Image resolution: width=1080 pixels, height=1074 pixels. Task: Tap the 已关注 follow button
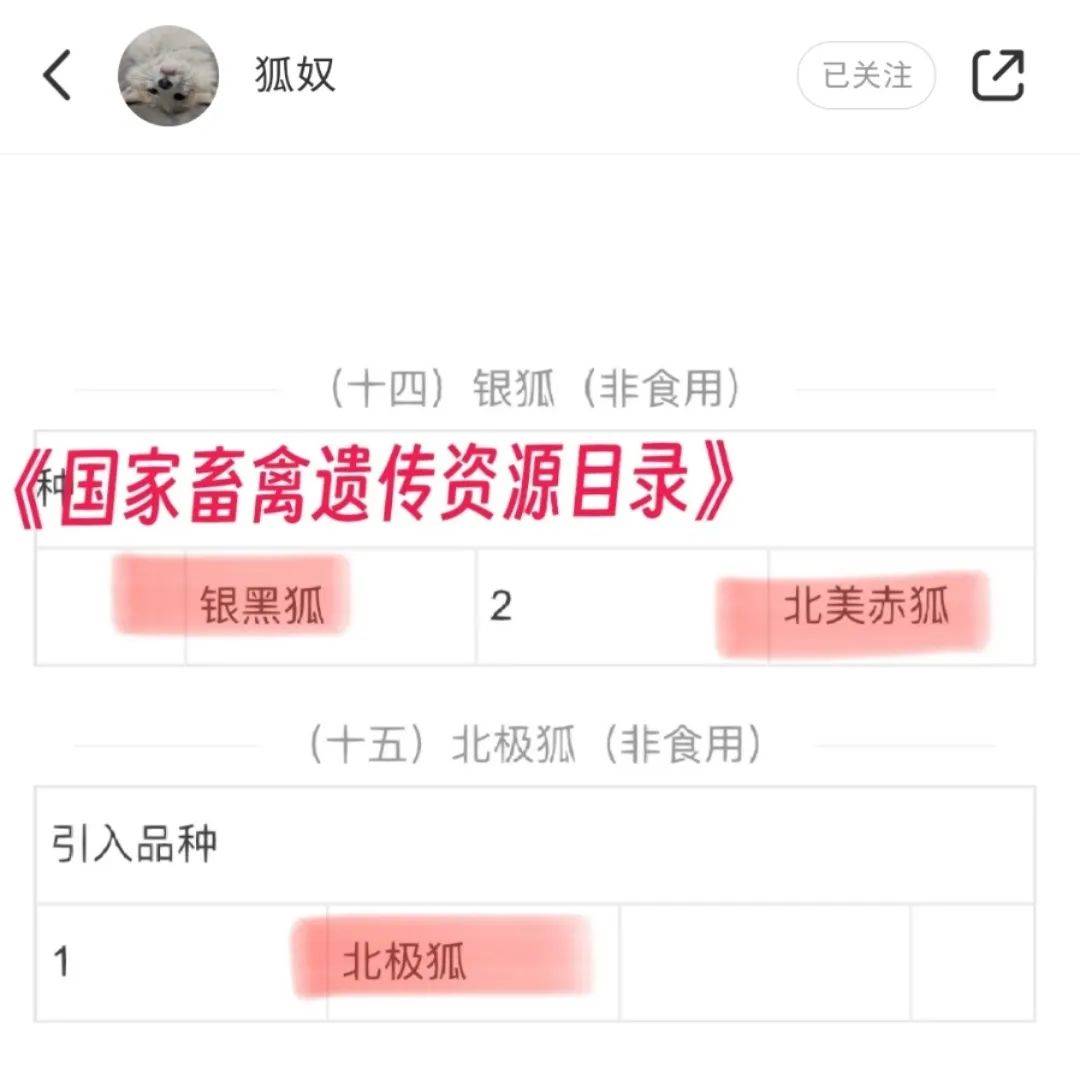click(866, 76)
